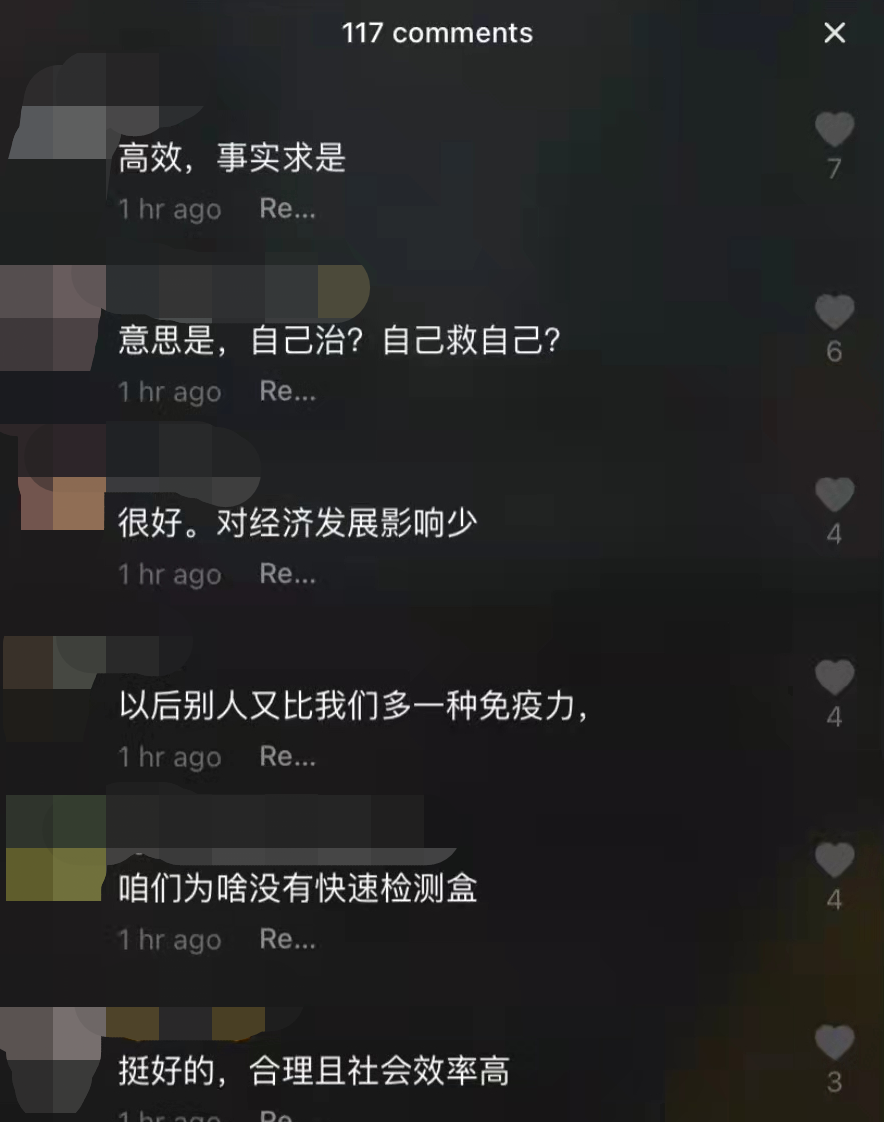This screenshot has width=884, height=1122.
Task: Like the comment "咱们为啥没有快速检测盒"
Action: pos(834,862)
